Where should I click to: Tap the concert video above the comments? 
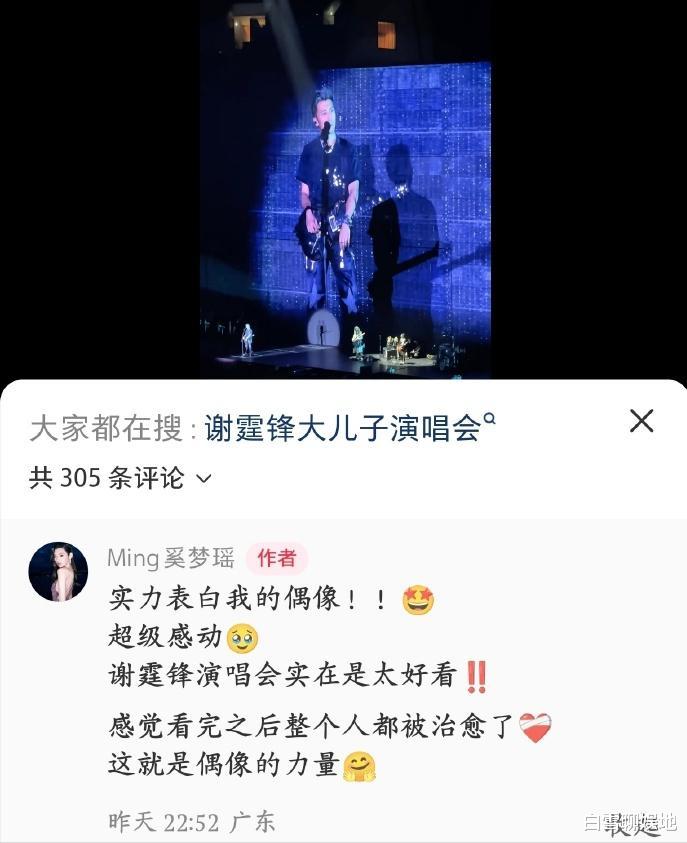coord(345,189)
